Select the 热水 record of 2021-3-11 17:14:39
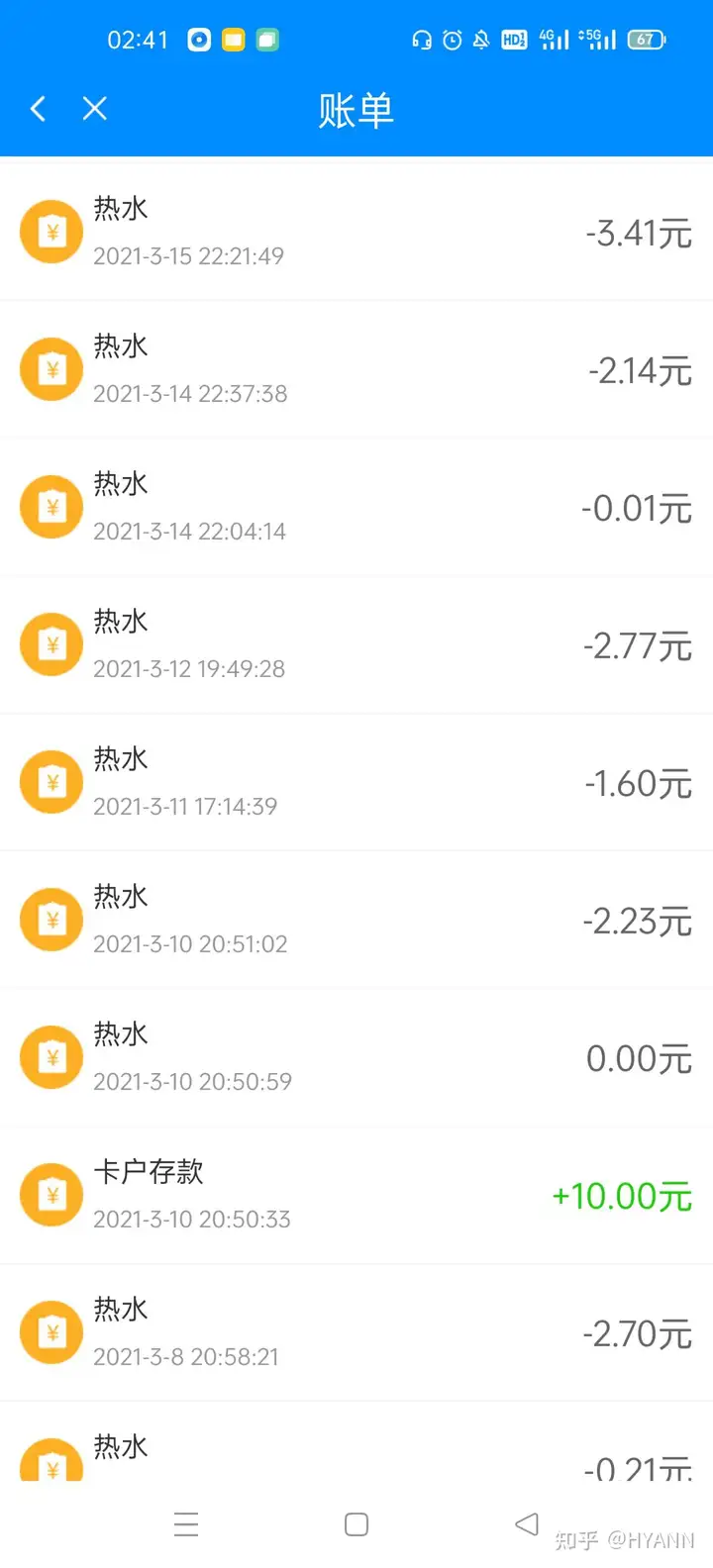The height and width of the screenshot is (1568, 713). [x=356, y=783]
